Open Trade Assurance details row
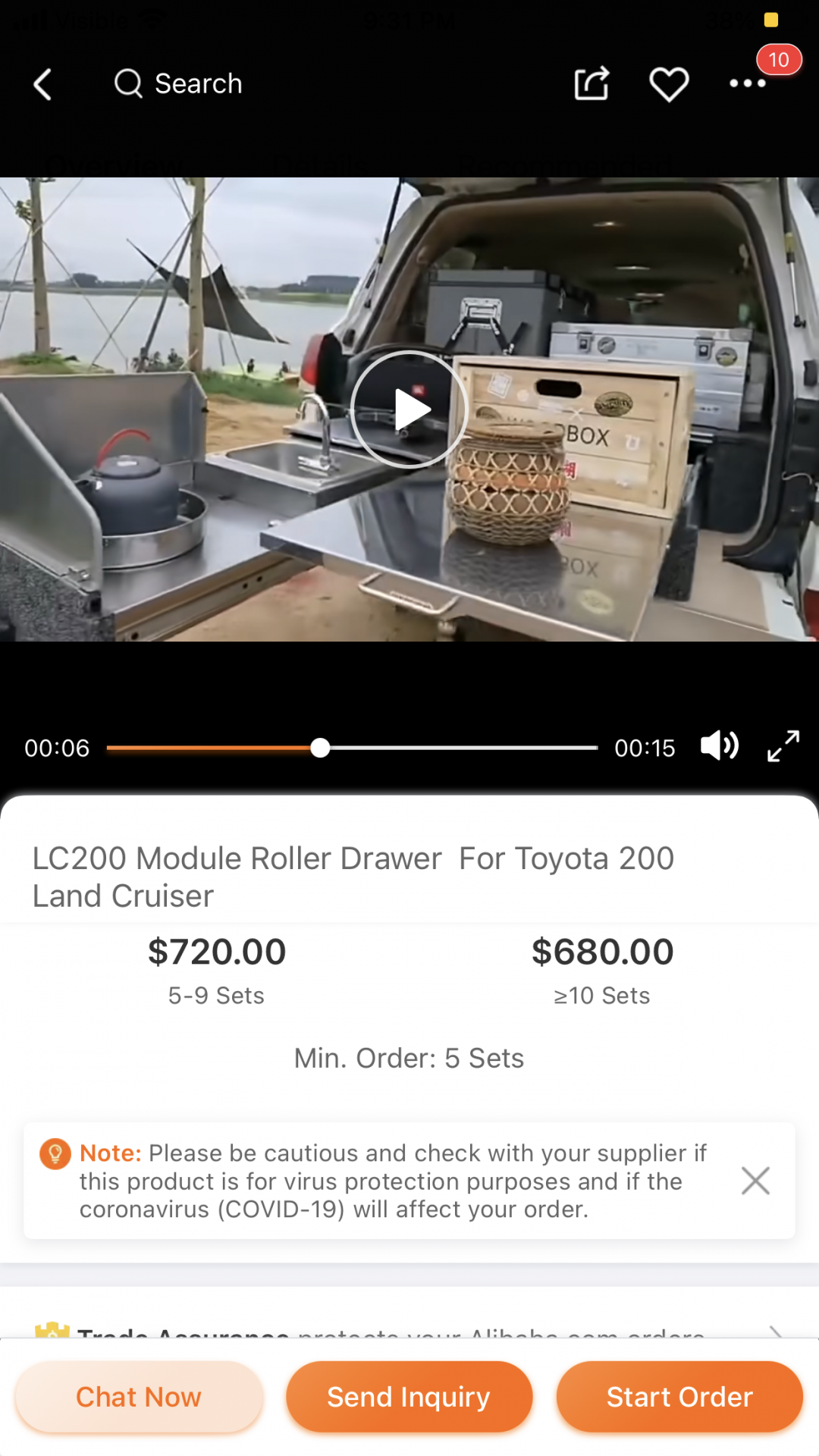Viewport: 819px width, 1456px height. click(x=409, y=1329)
